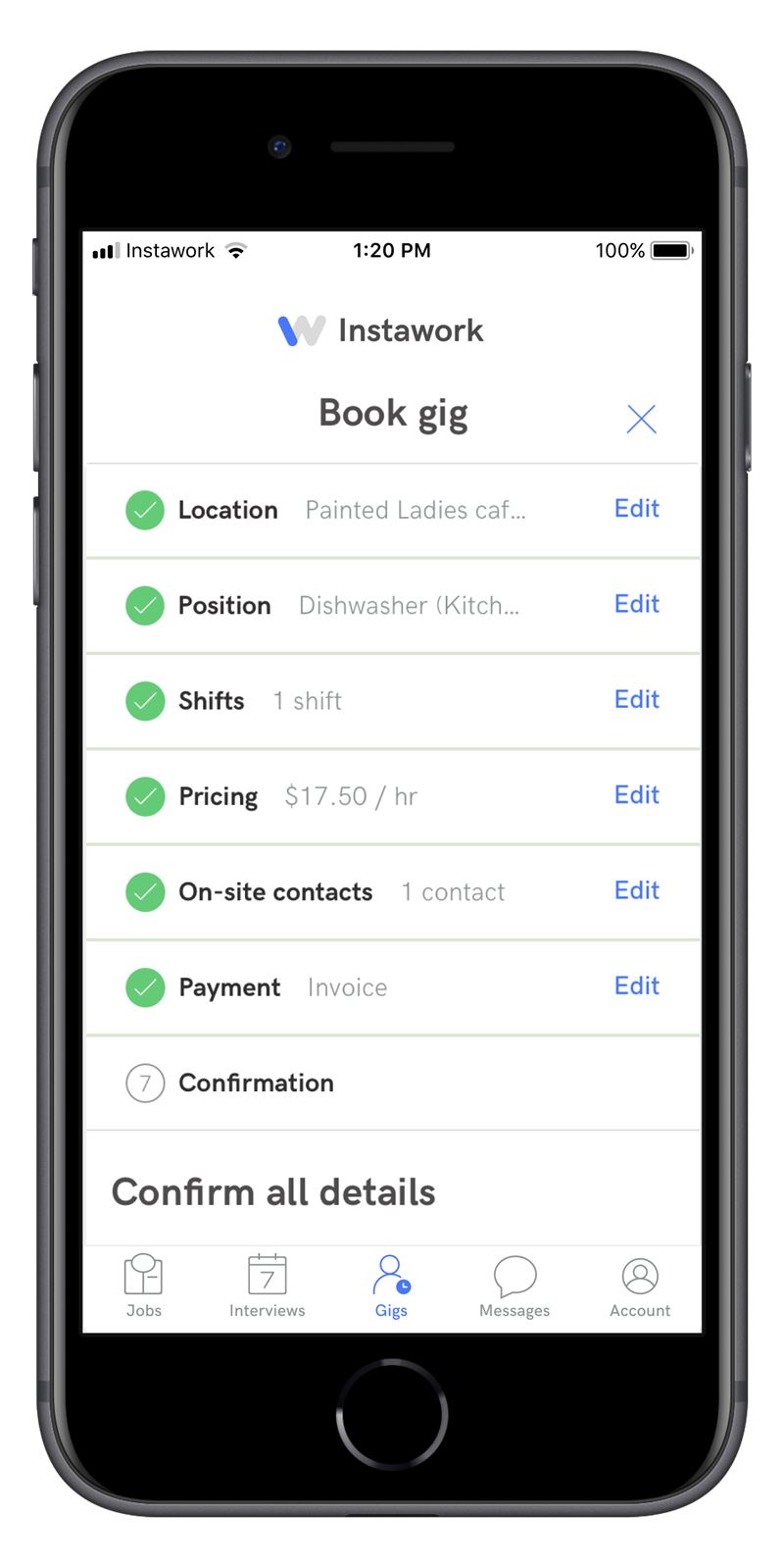Open the Messages tab

click(514, 1286)
